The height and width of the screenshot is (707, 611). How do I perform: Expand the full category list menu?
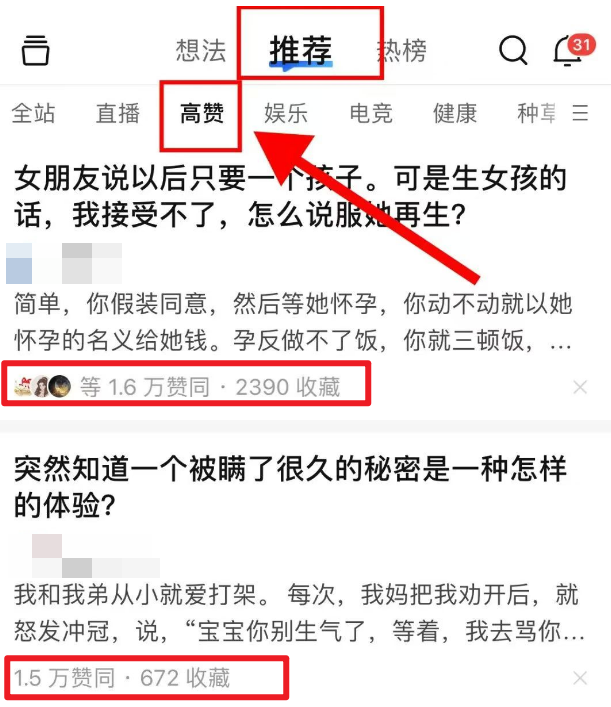[581, 113]
